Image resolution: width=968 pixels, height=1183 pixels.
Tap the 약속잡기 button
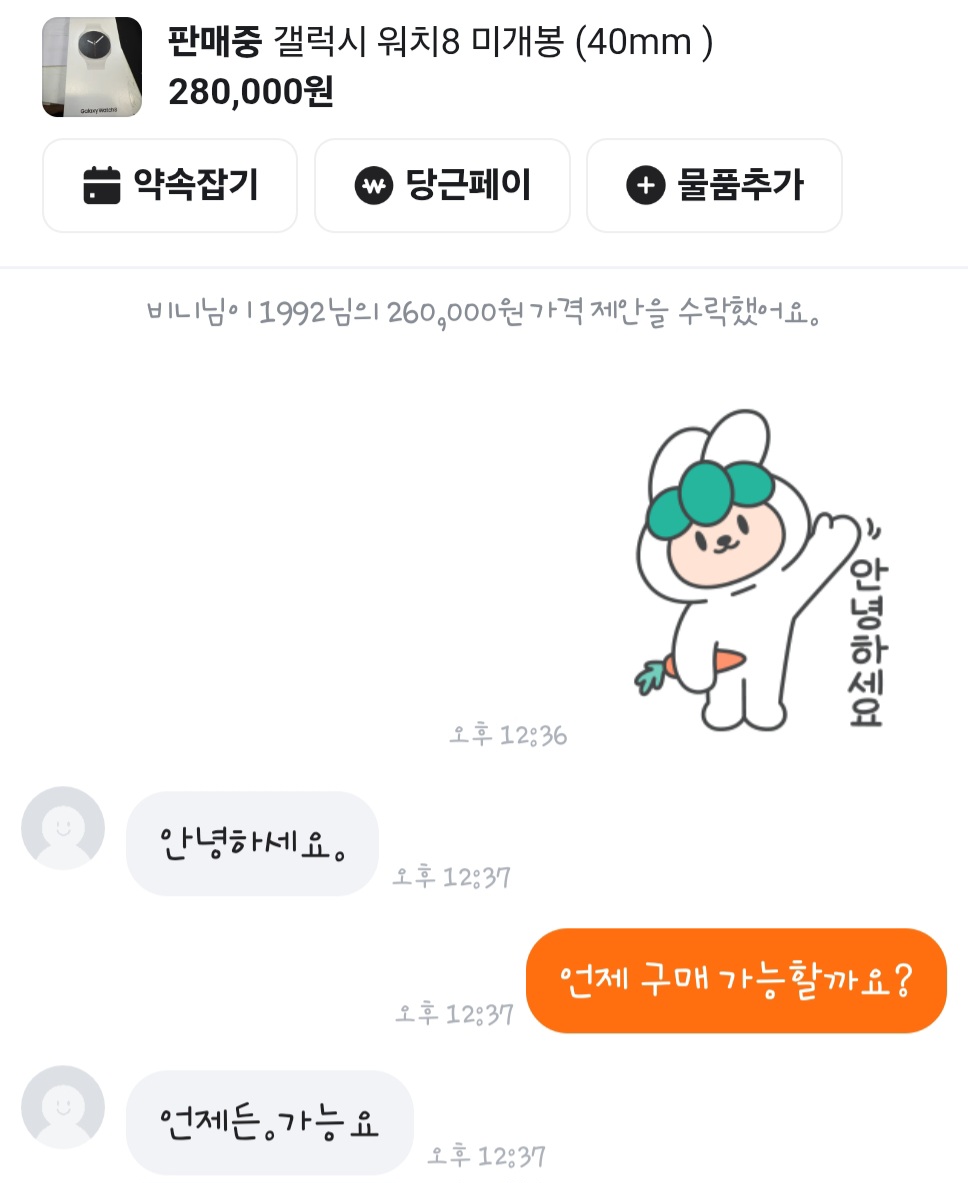(x=170, y=186)
